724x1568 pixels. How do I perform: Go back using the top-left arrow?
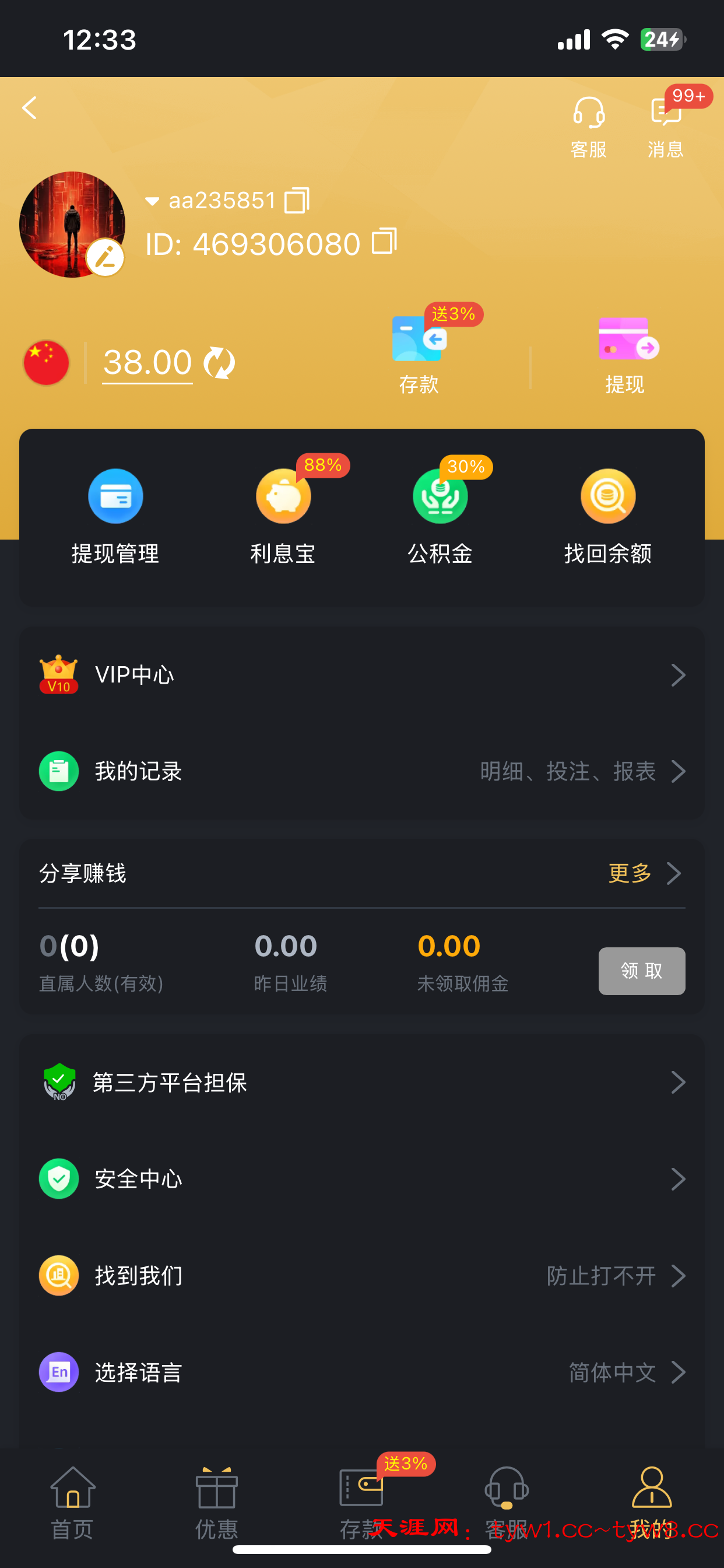[29, 108]
